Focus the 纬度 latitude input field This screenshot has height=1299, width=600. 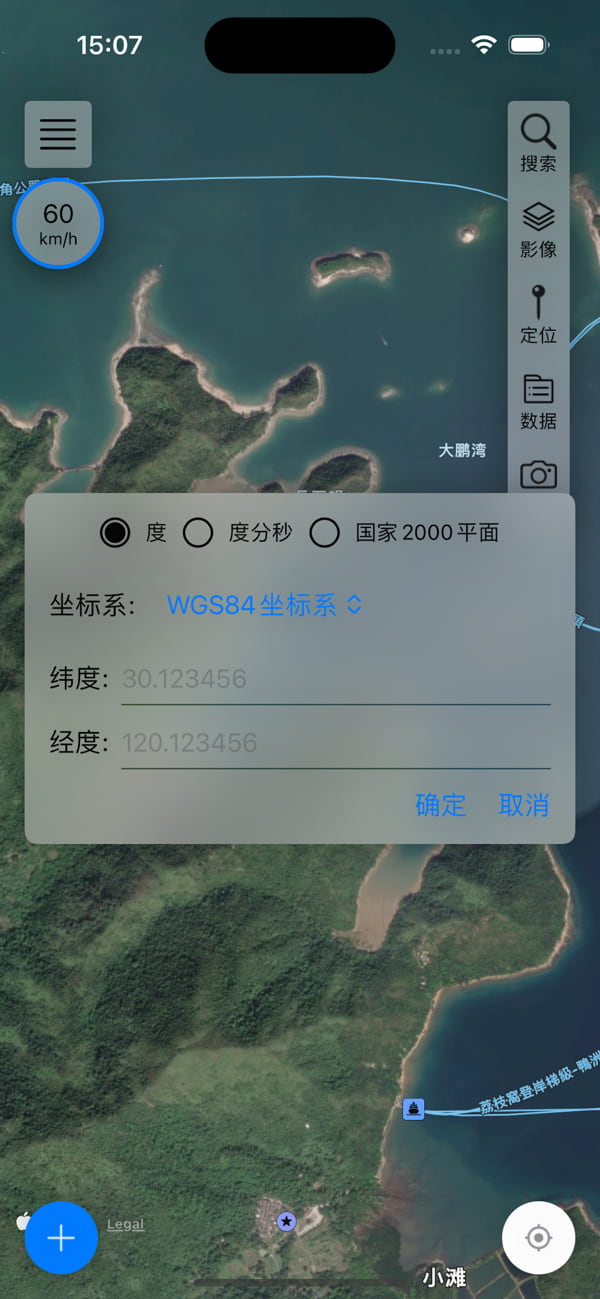pyautogui.click(x=335, y=680)
